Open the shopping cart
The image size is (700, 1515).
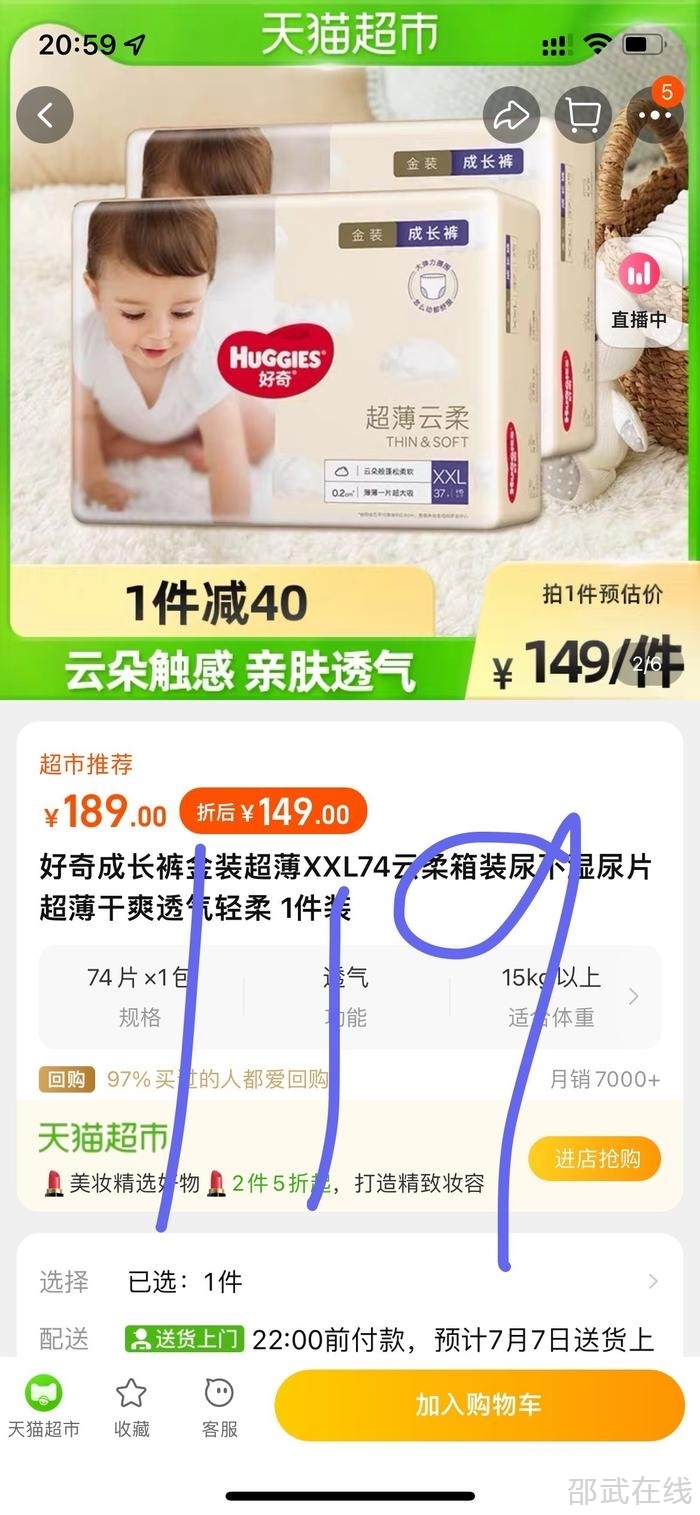[x=583, y=115]
